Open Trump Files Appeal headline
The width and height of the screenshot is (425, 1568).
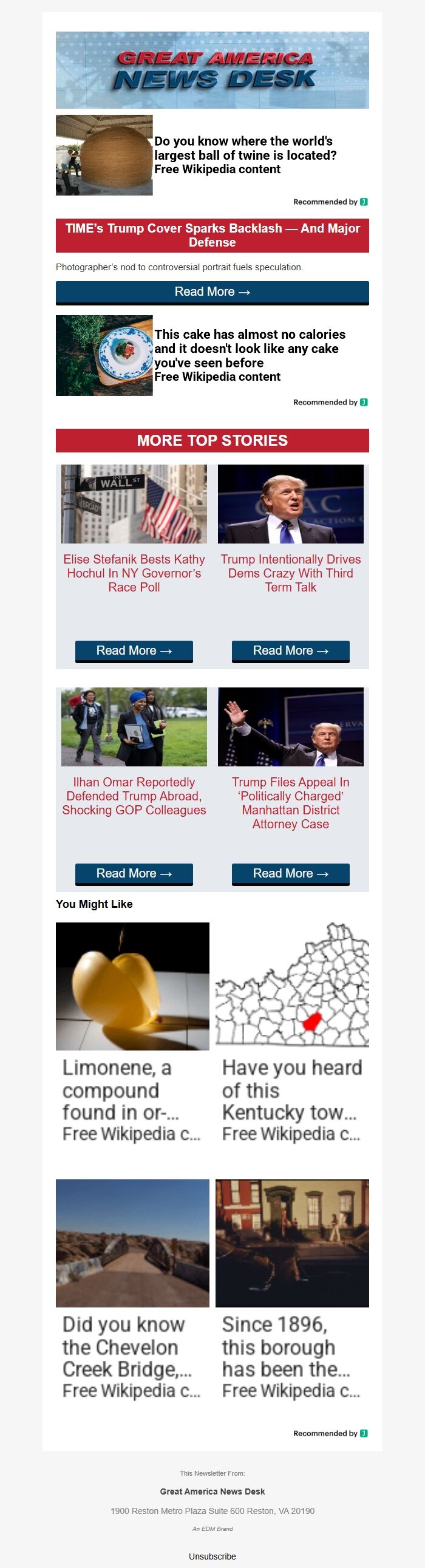coord(290,802)
